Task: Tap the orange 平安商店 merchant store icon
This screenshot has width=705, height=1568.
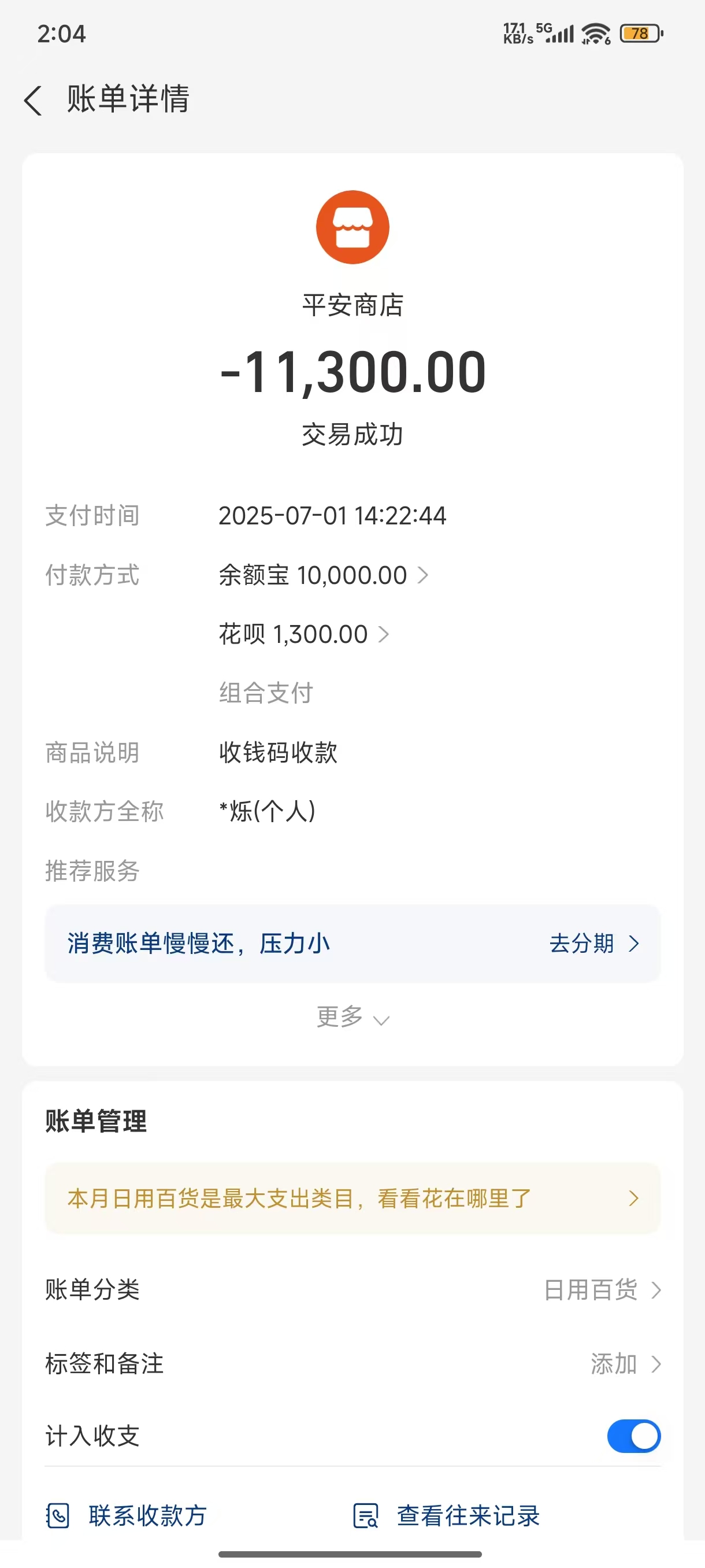Action: (351, 226)
